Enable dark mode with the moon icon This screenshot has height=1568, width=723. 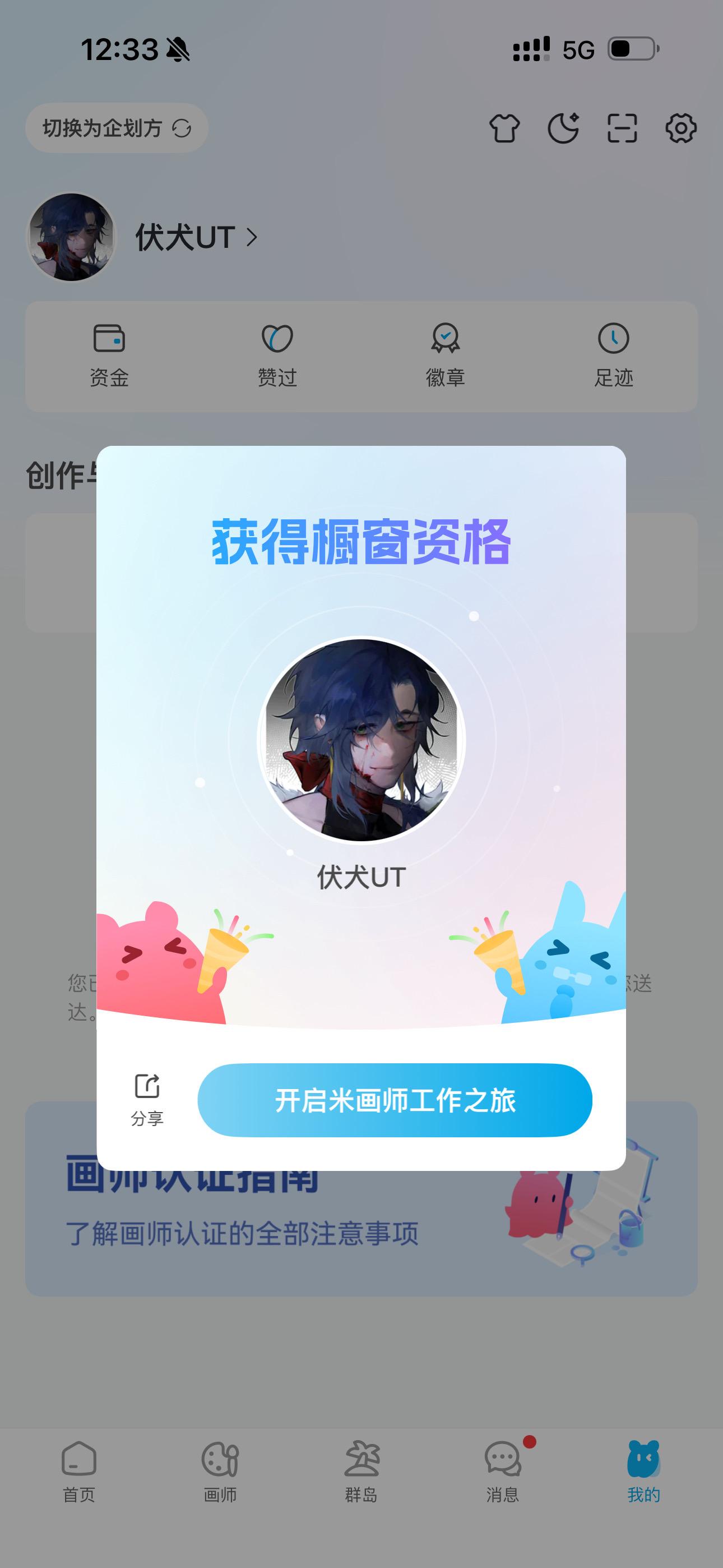pos(564,129)
